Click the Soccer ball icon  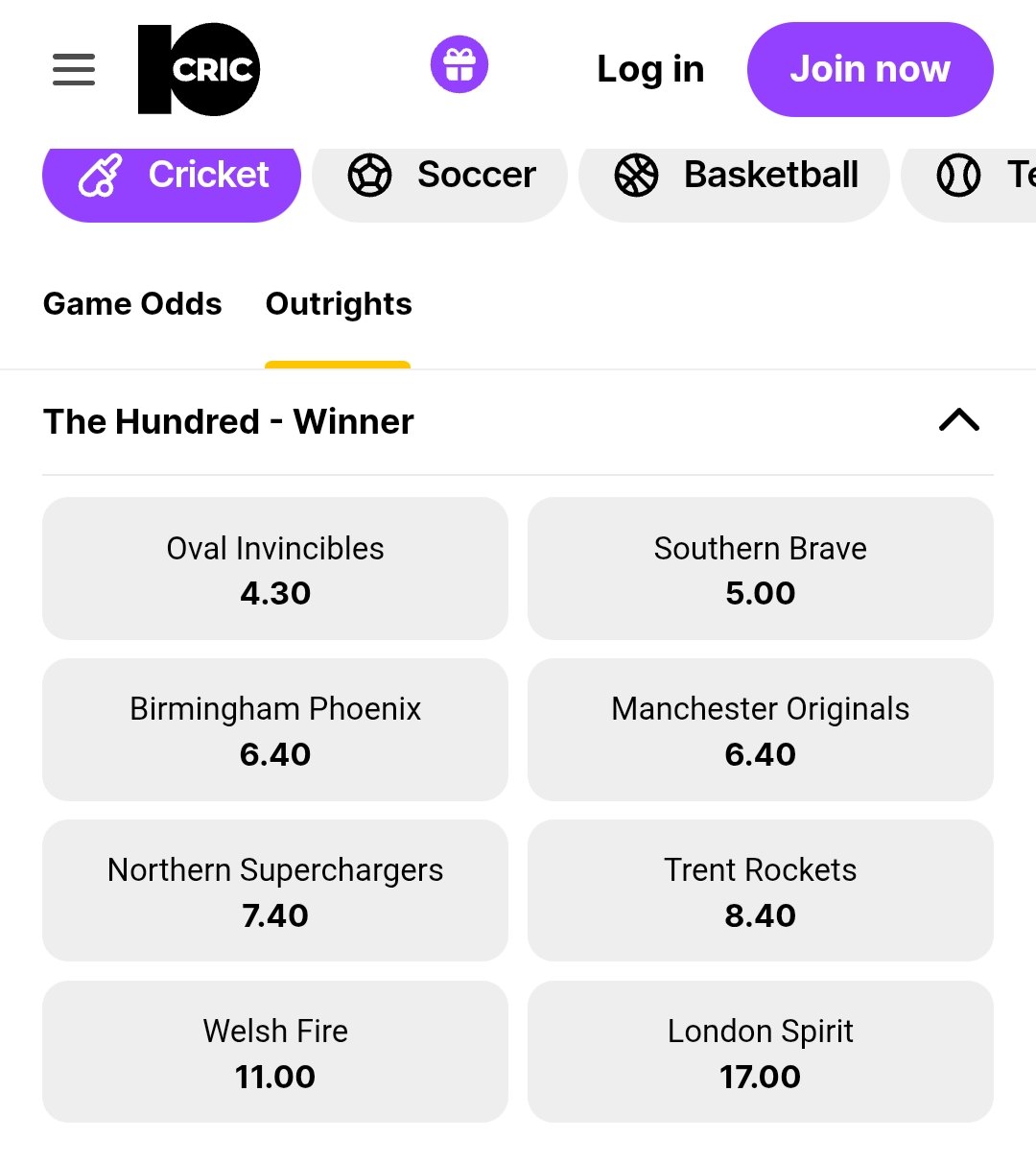pyautogui.click(x=369, y=176)
